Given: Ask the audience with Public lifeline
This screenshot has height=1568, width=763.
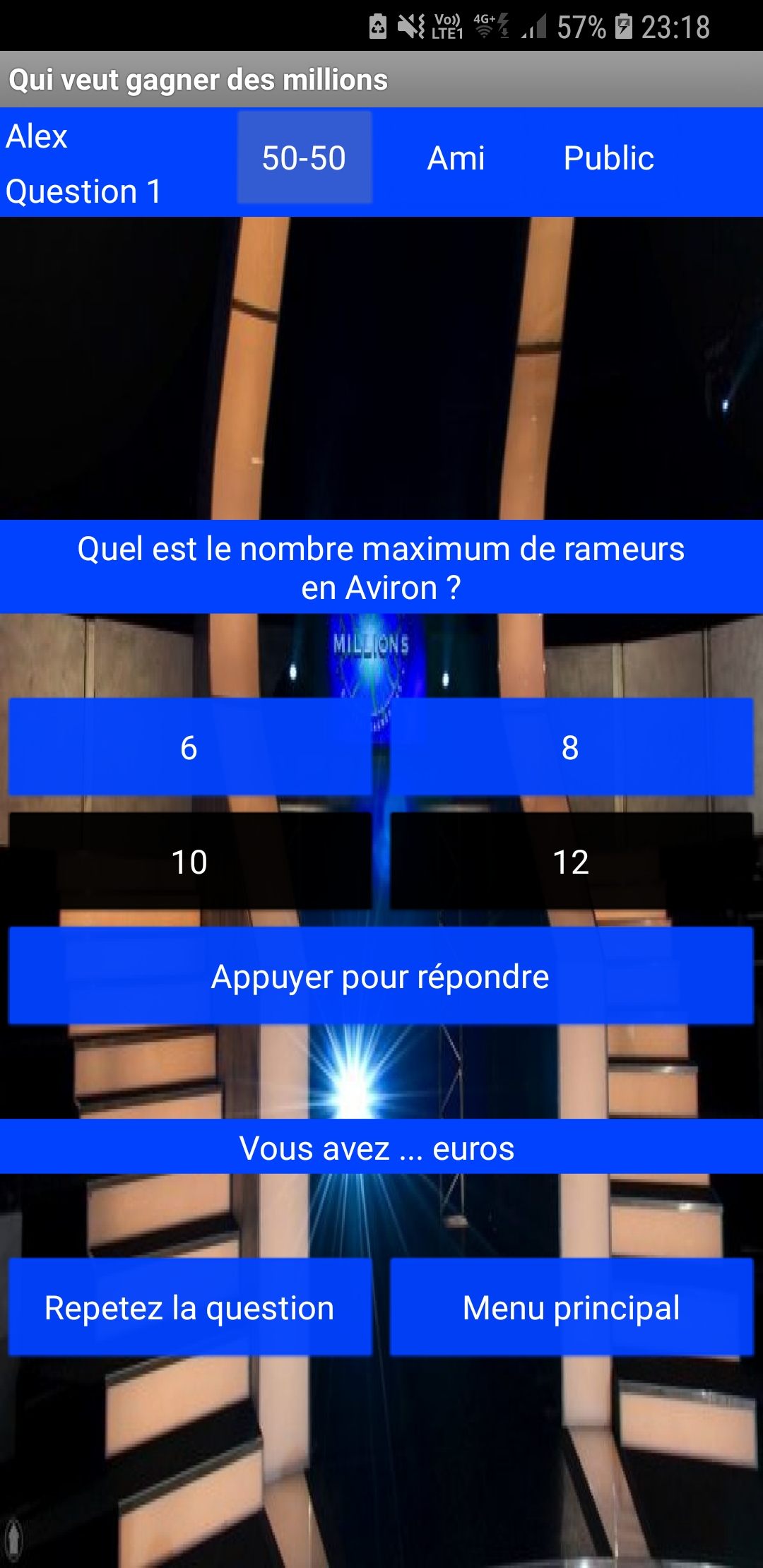Looking at the screenshot, I should click(608, 158).
